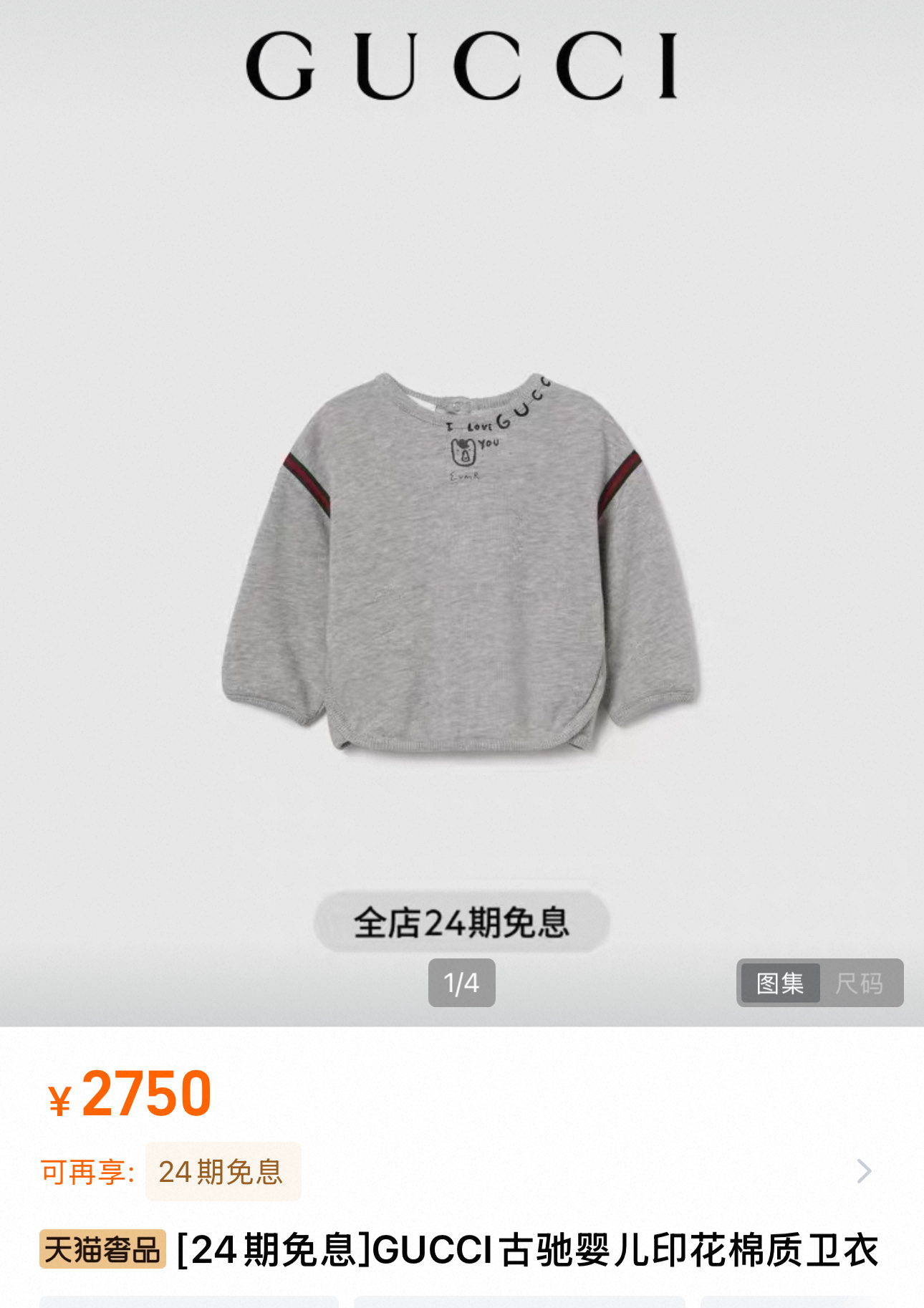Open the GUCCI sweatshirt product image
This screenshot has width=924, height=1308.
pos(461,562)
